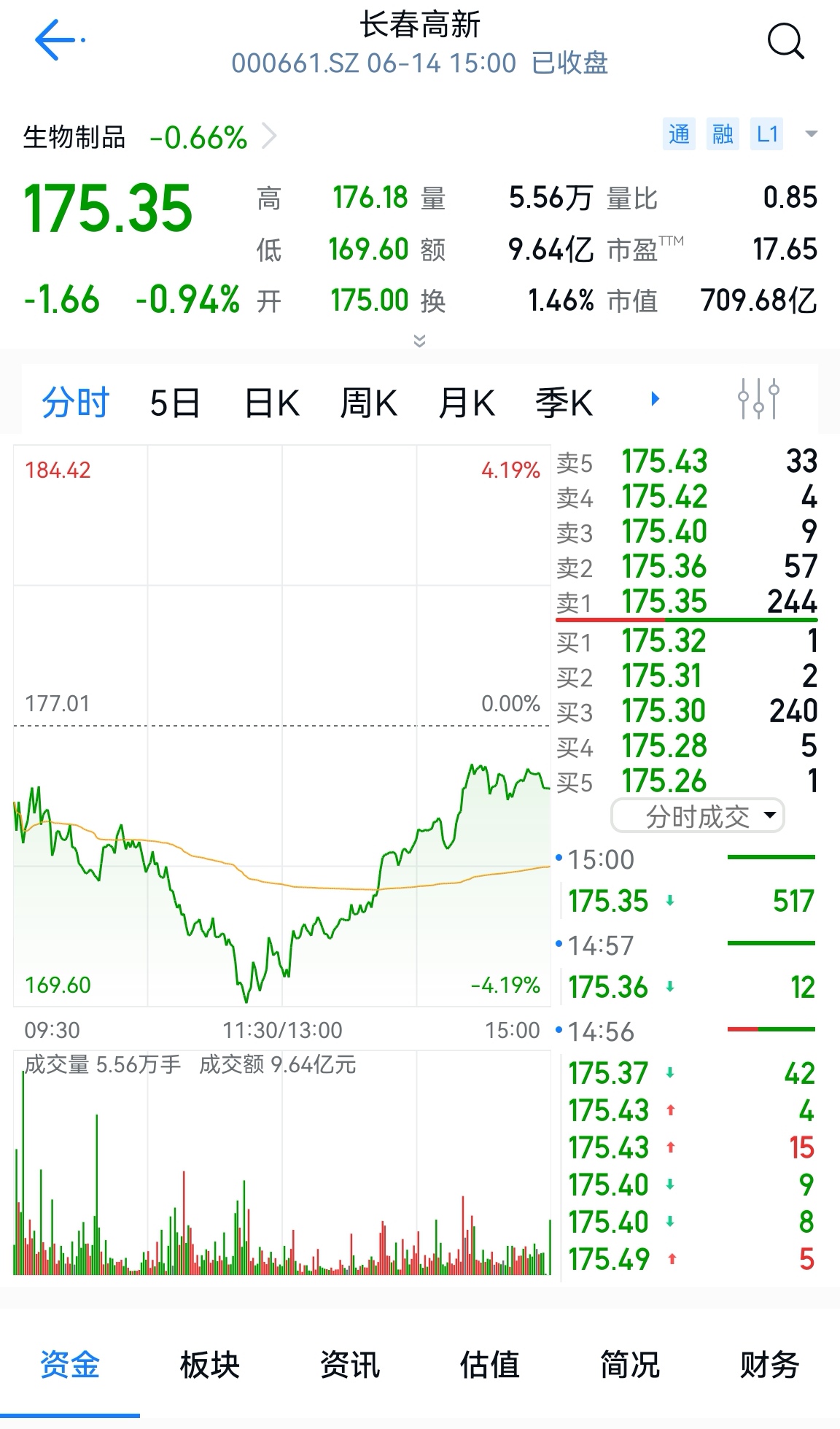Expand more quote details with the double chevron
Viewport: 840px width, 1429px height.
(x=419, y=341)
